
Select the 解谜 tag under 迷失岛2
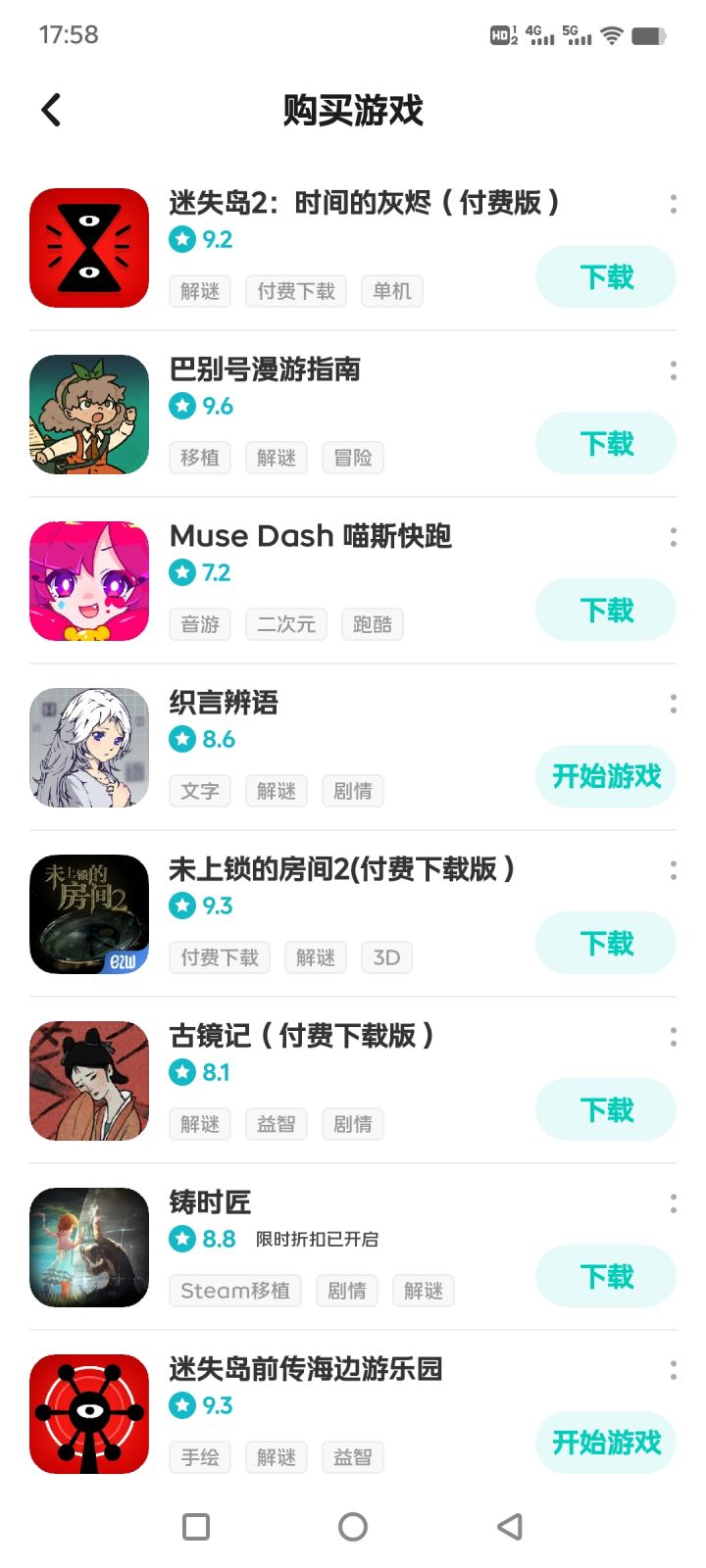click(x=199, y=290)
